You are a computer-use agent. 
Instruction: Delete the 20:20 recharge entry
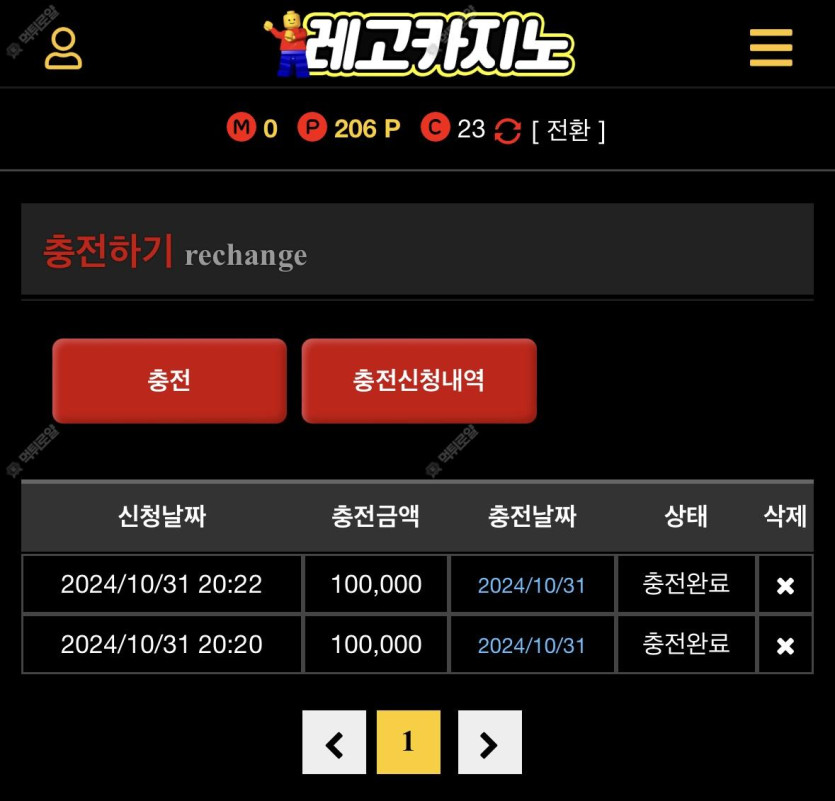pyautogui.click(x=785, y=645)
